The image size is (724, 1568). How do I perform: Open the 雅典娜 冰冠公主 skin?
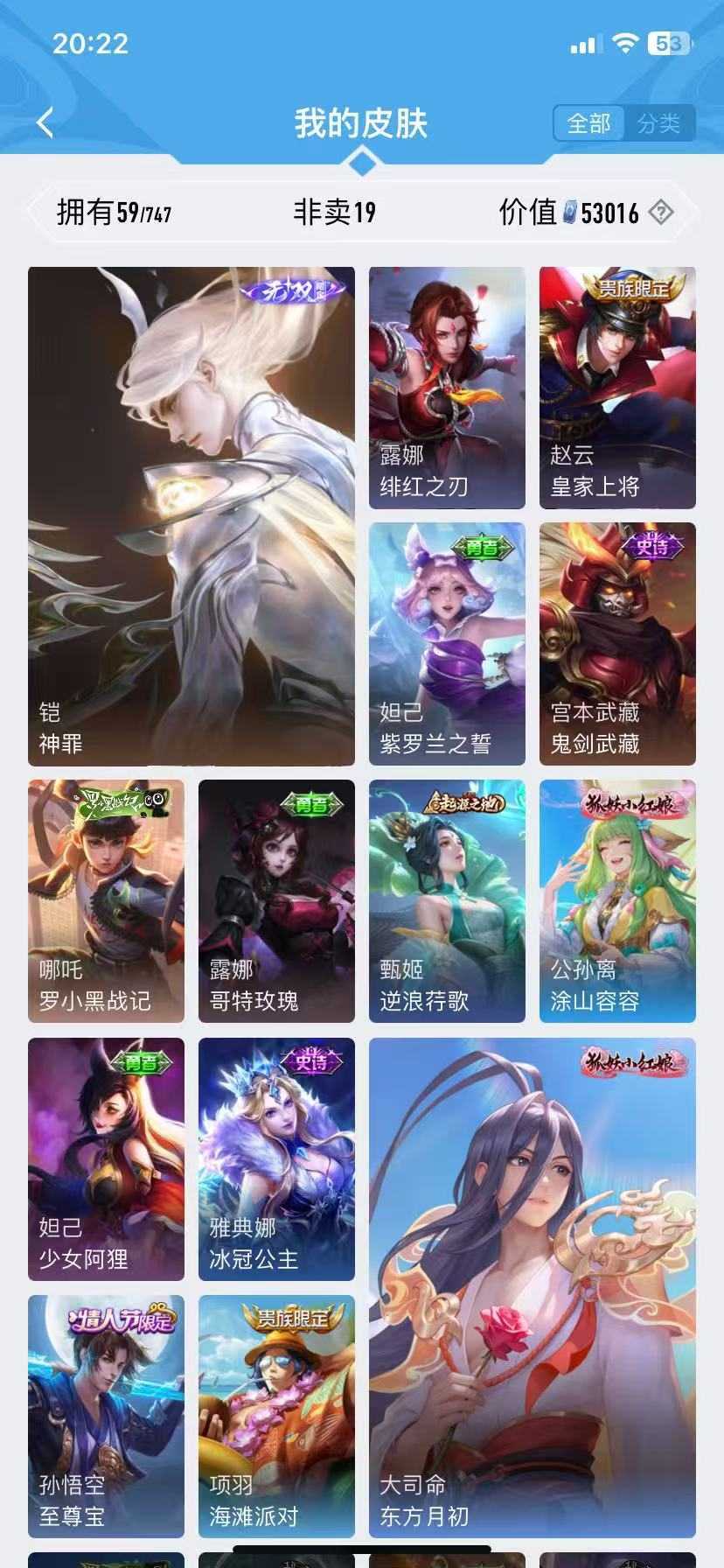point(276,1158)
